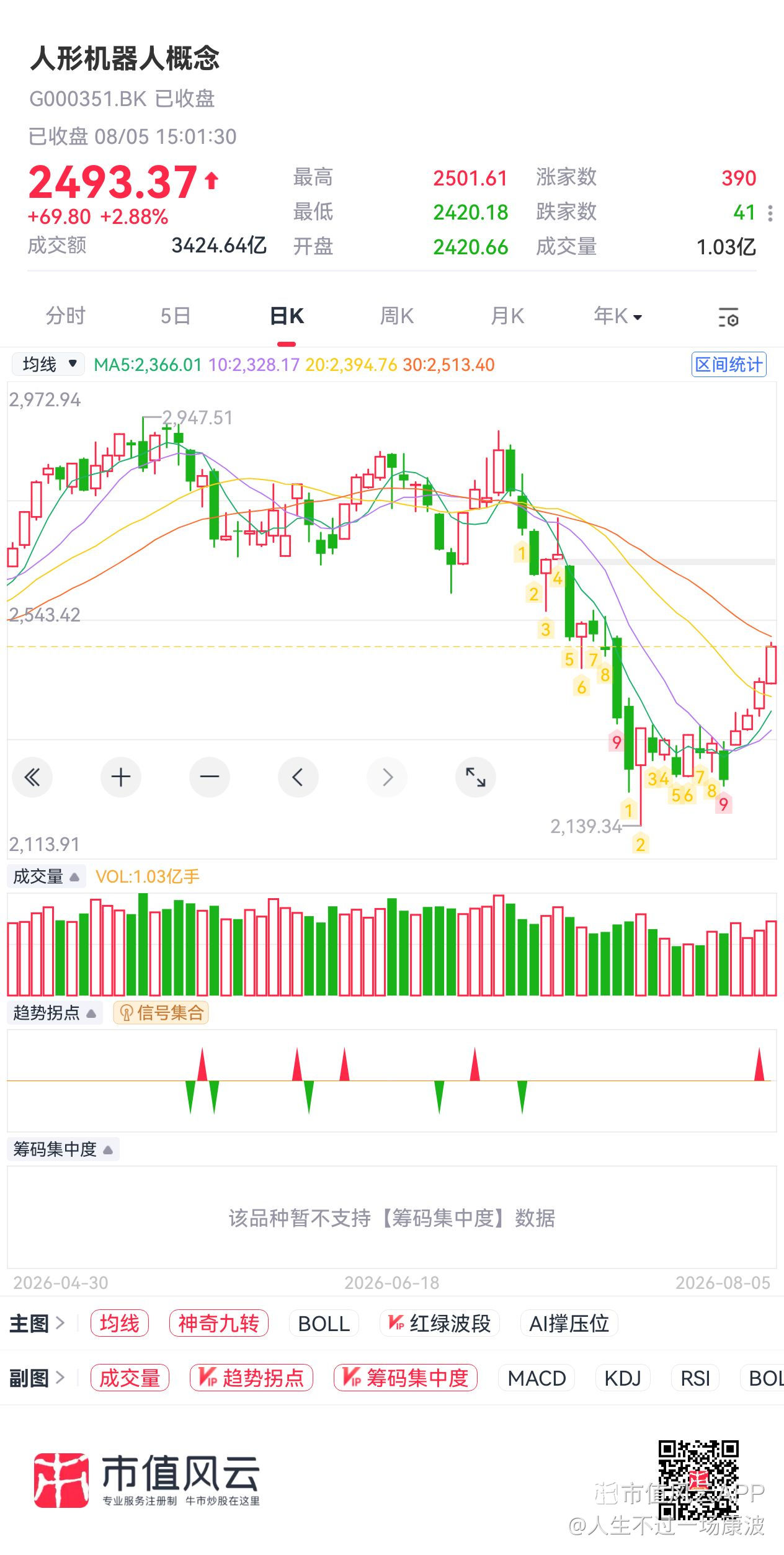Screen dimensions: 784x1555
Task: Select the 神奇九转 main indicator
Action: click(x=218, y=1324)
